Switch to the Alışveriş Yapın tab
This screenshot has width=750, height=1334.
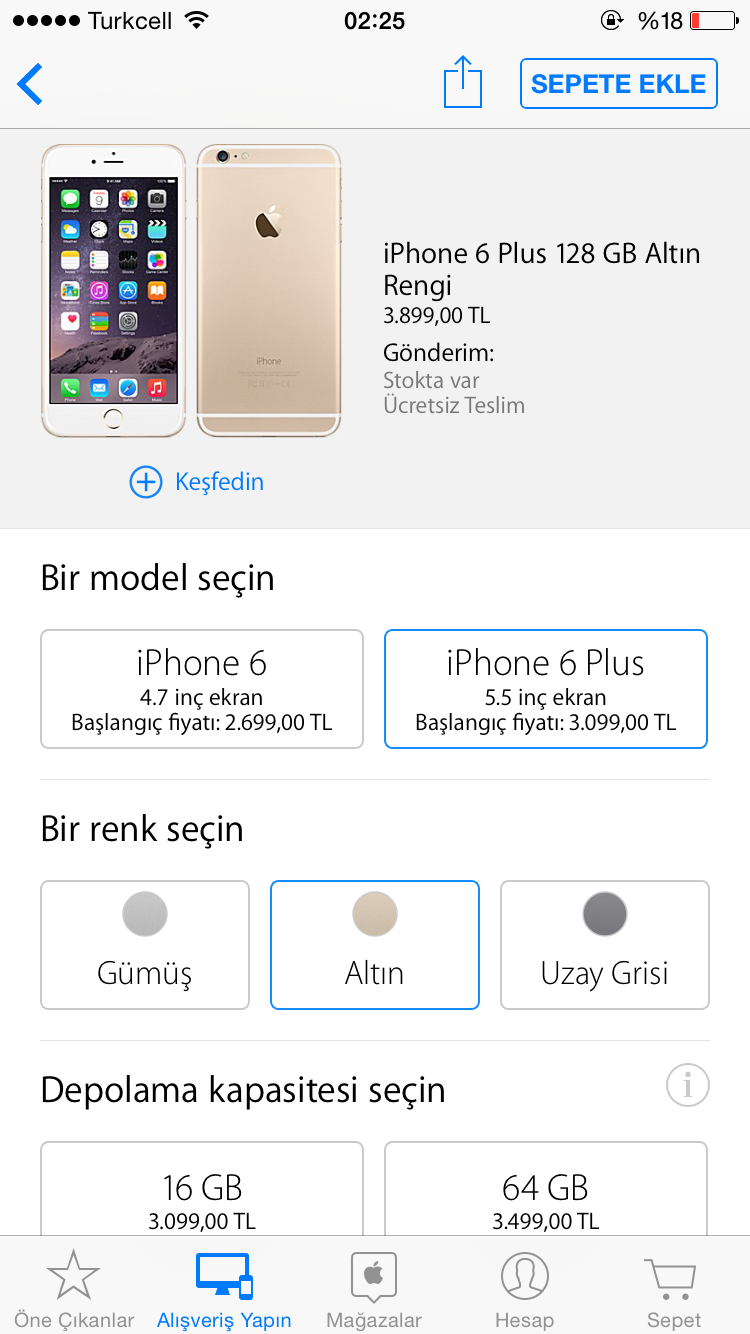coord(224,1290)
